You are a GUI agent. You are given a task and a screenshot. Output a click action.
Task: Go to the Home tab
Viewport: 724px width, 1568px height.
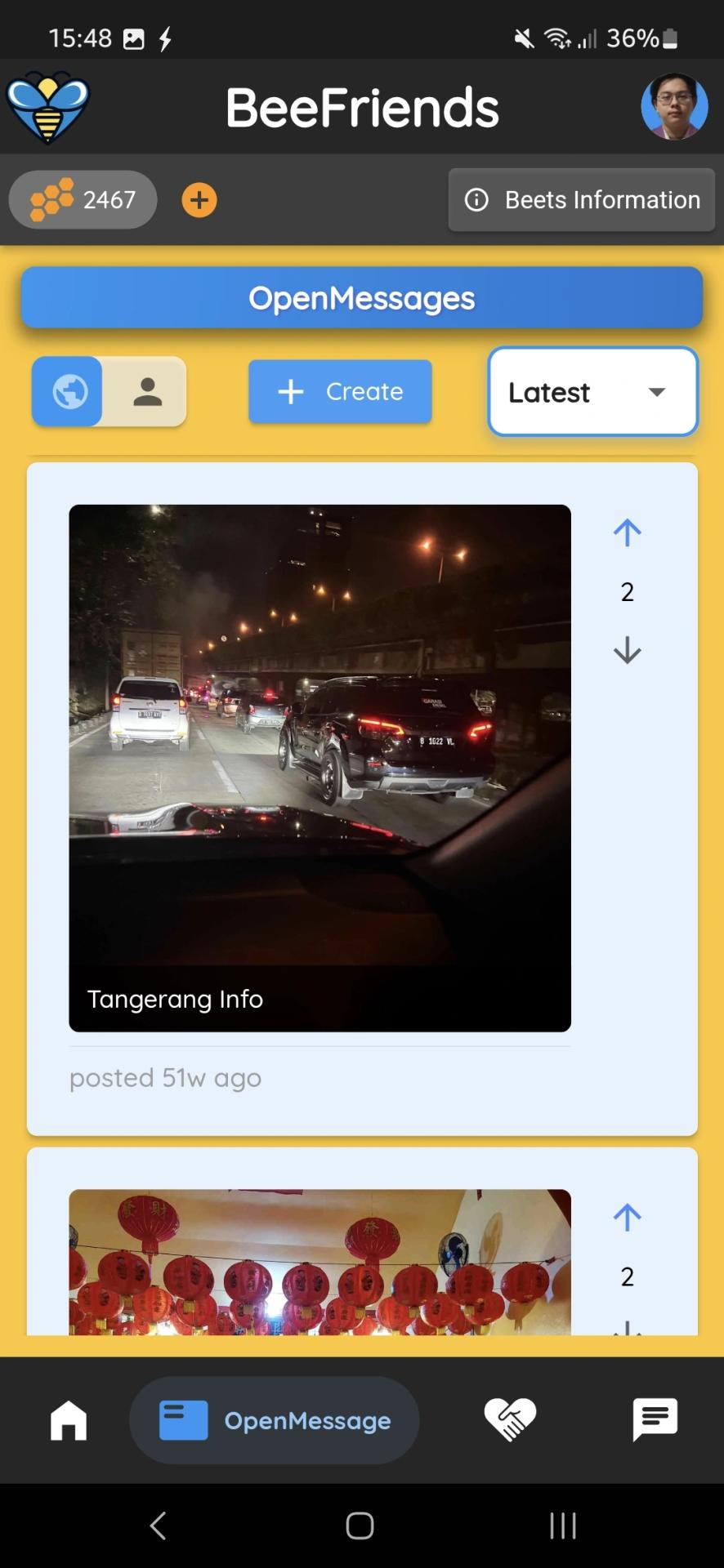69,1420
